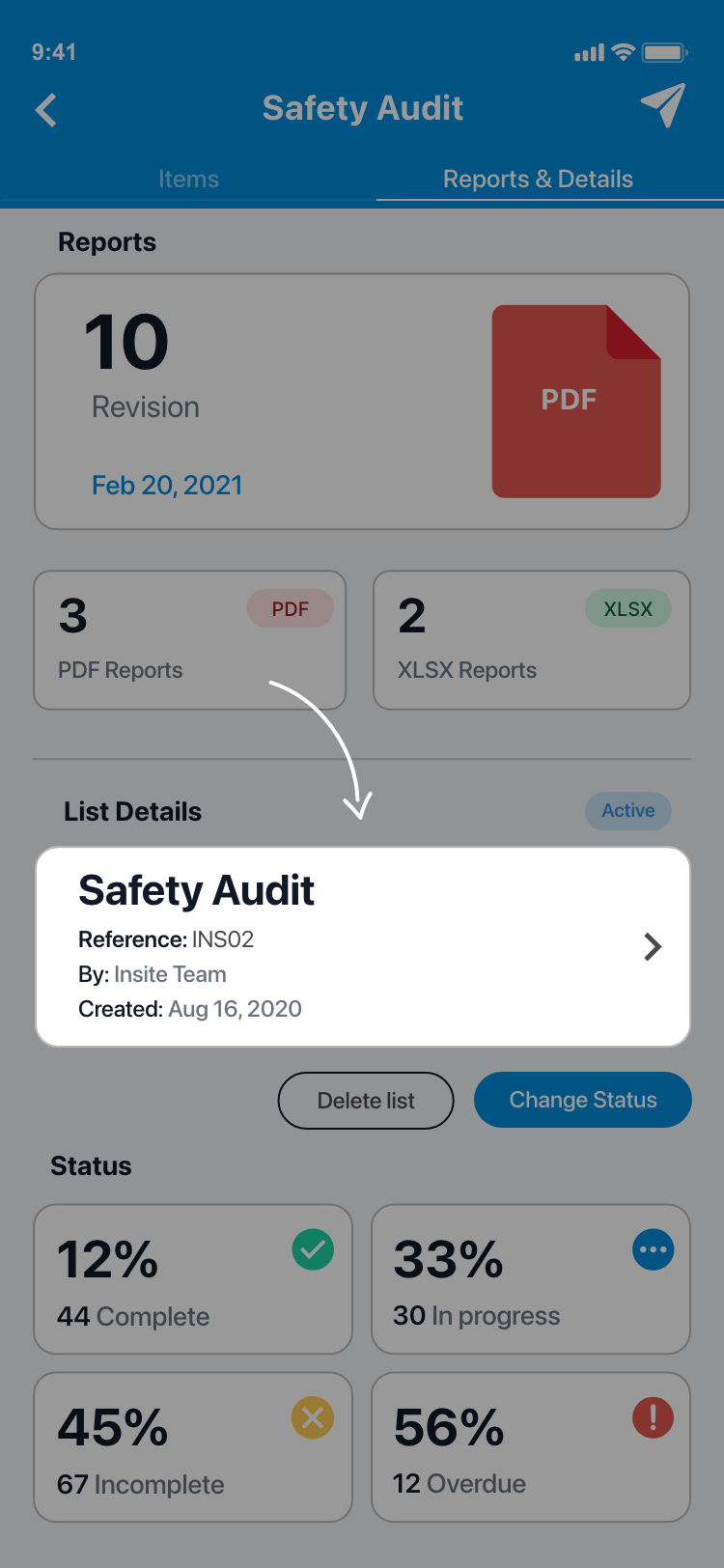Viewport: 724px width, 1568px height.
Task: View the 30 In progress status card
Action: click(x=531, y=1278)
